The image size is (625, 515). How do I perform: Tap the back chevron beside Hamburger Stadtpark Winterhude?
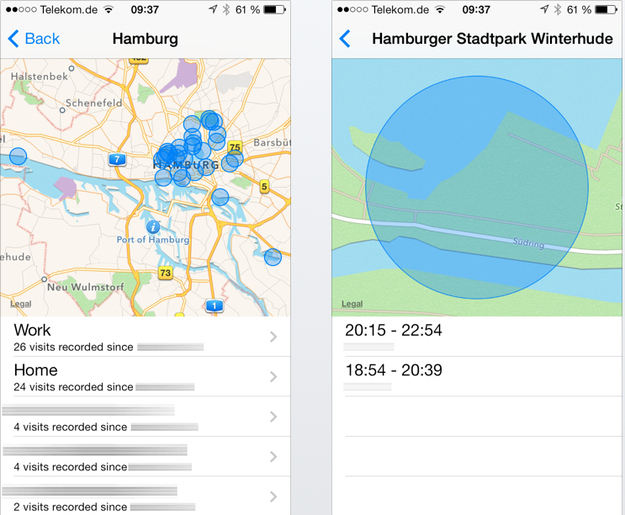point(345,39)
